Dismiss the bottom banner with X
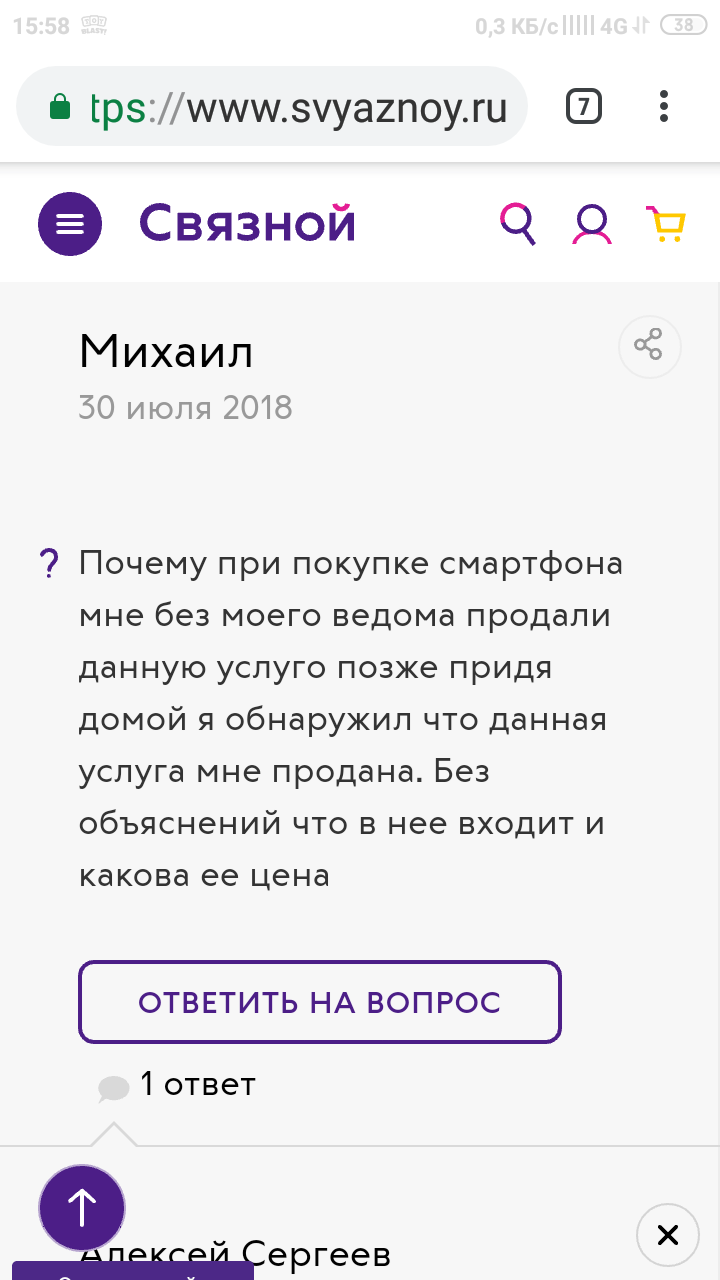720x1280 pixels. tap(667, 1235)
